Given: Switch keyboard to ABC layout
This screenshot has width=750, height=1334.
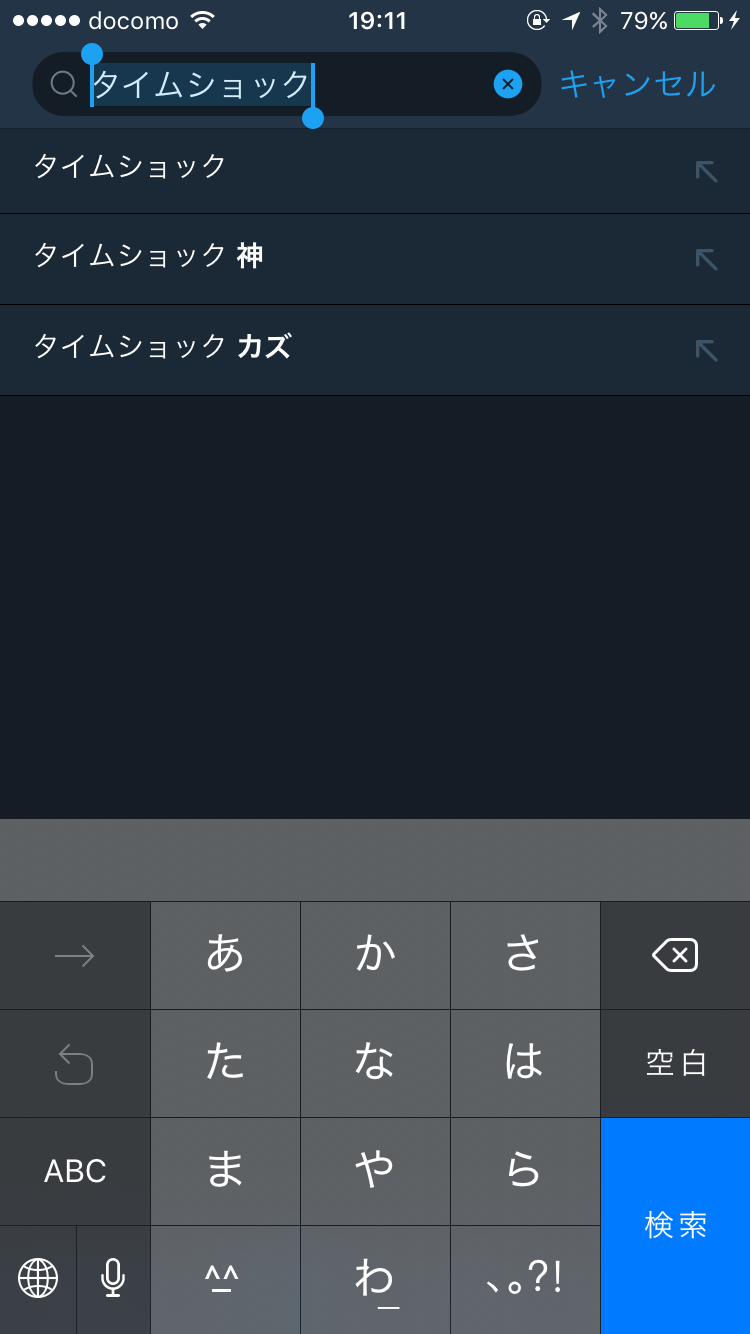Looking at the screenshot, I should pyautogui.click(x=75, y=1171).
